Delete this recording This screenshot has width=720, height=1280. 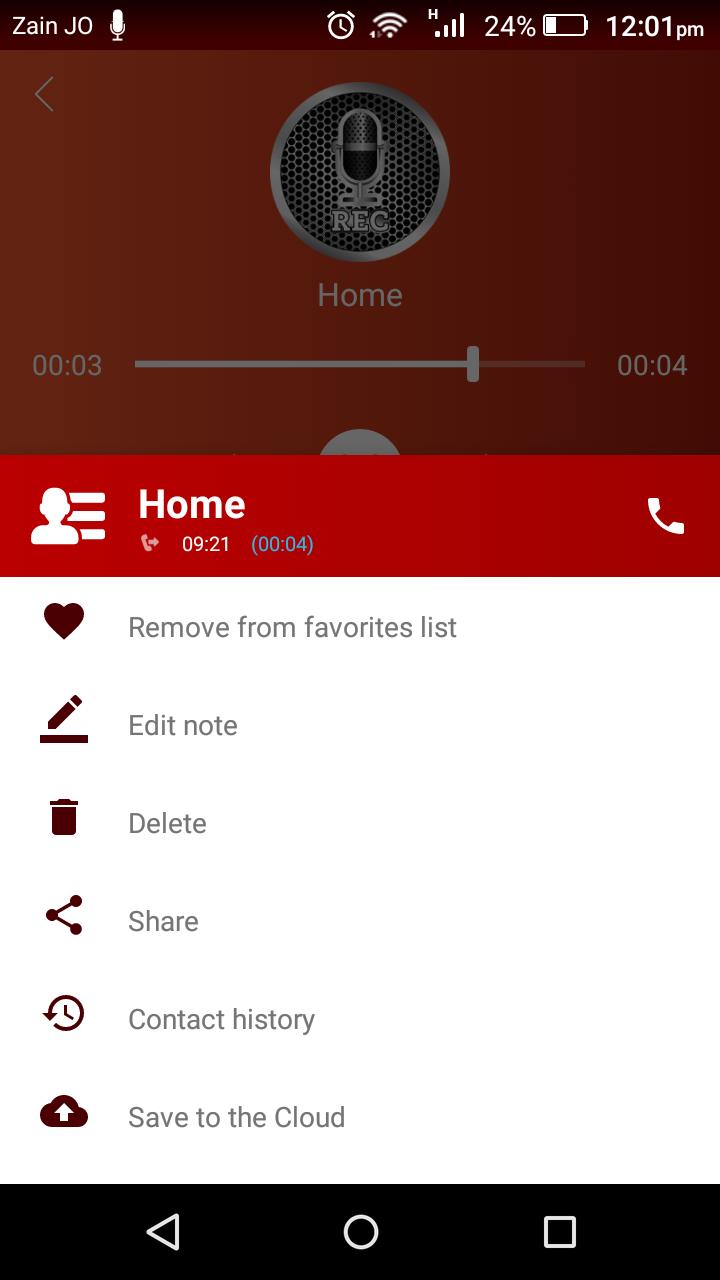pyautogui.click(x=167, y=823)
